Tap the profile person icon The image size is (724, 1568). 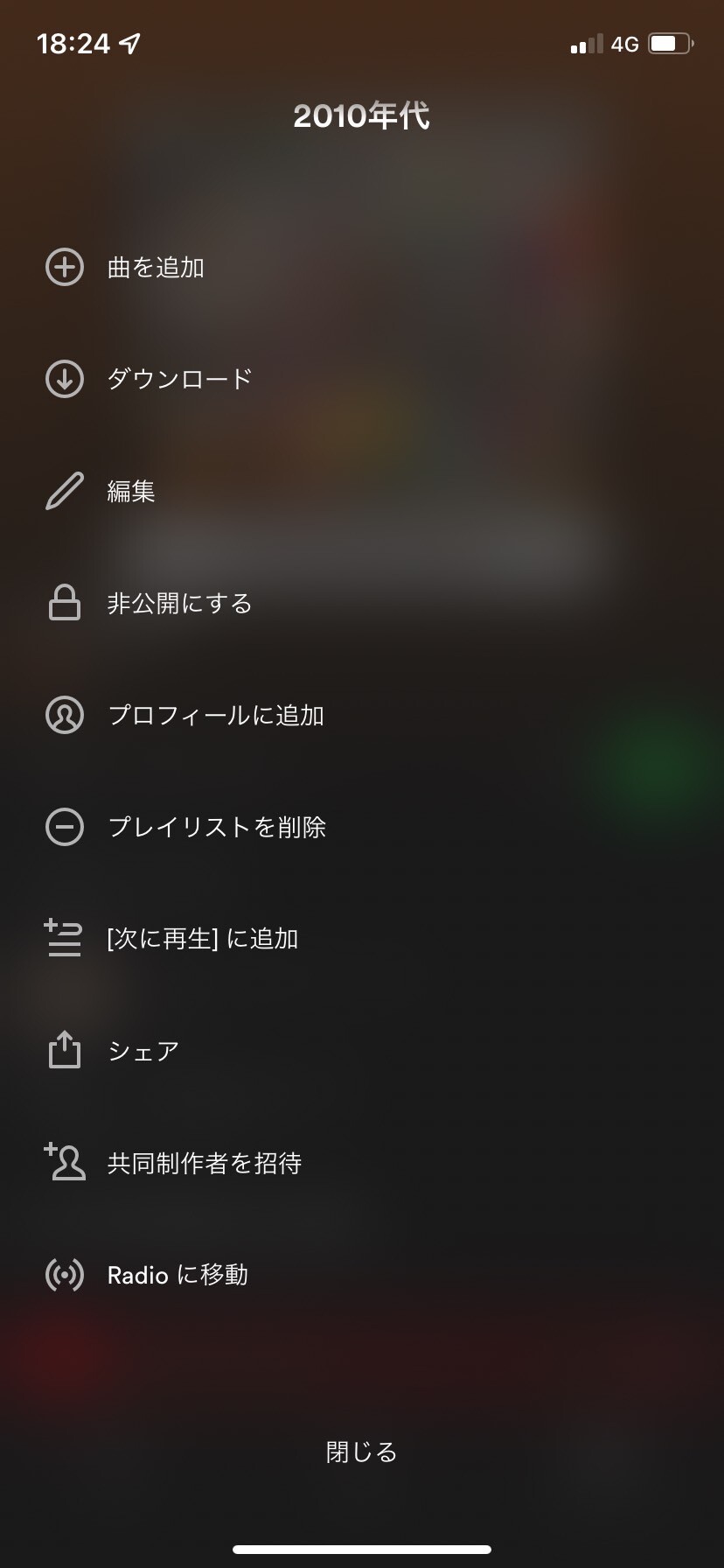coord(63,714)
